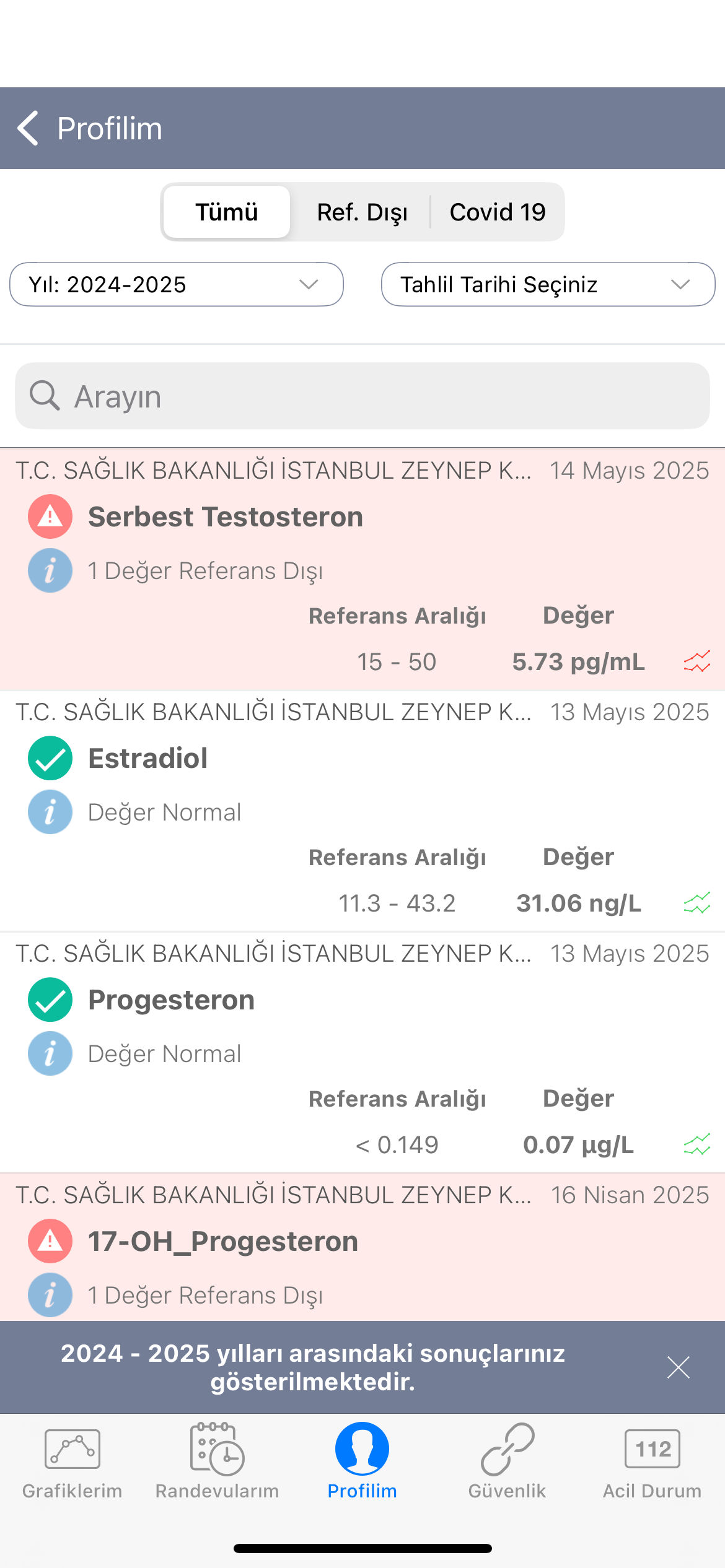Show the Estradiol trend graph icon
The image size is (725, 1568).
[x=697, y=903]
